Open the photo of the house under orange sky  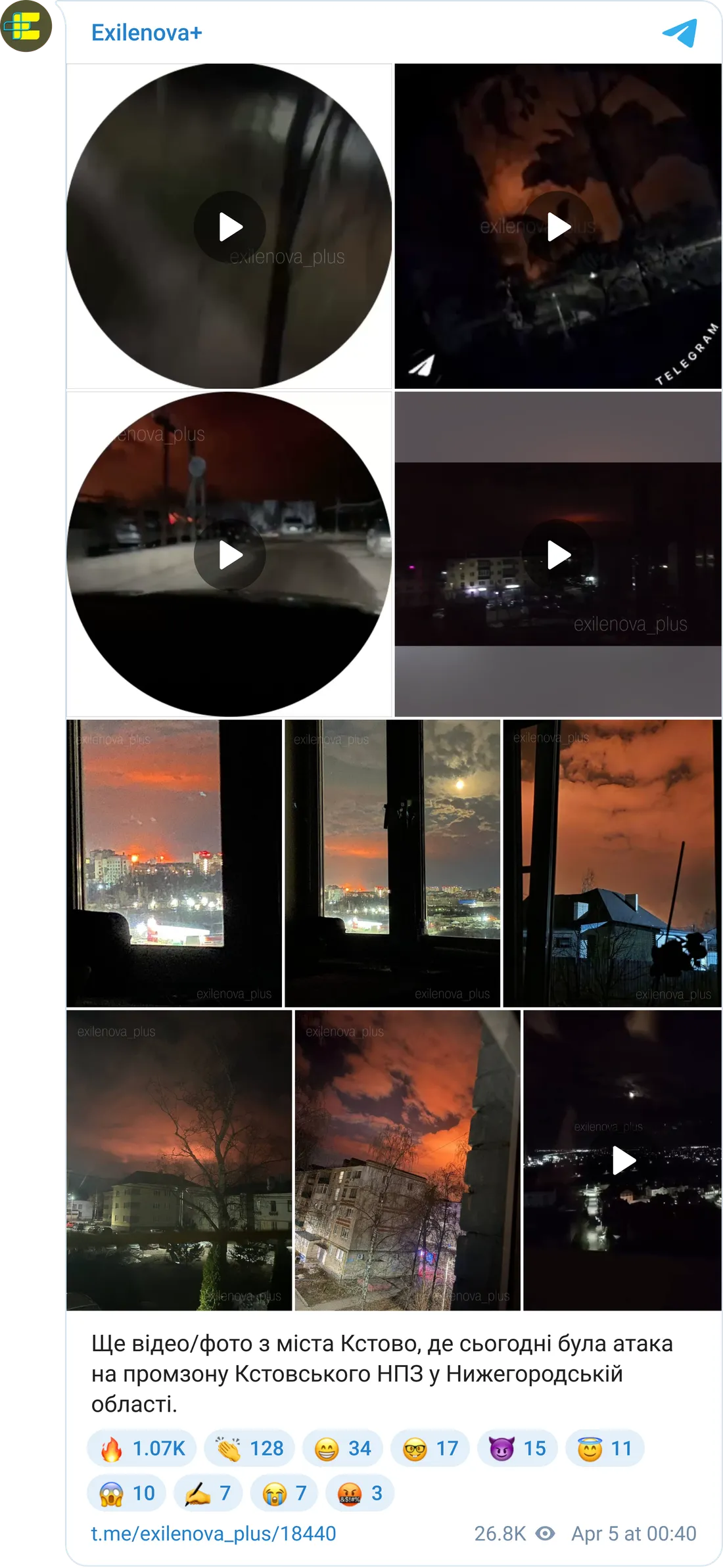click(612, 863)
